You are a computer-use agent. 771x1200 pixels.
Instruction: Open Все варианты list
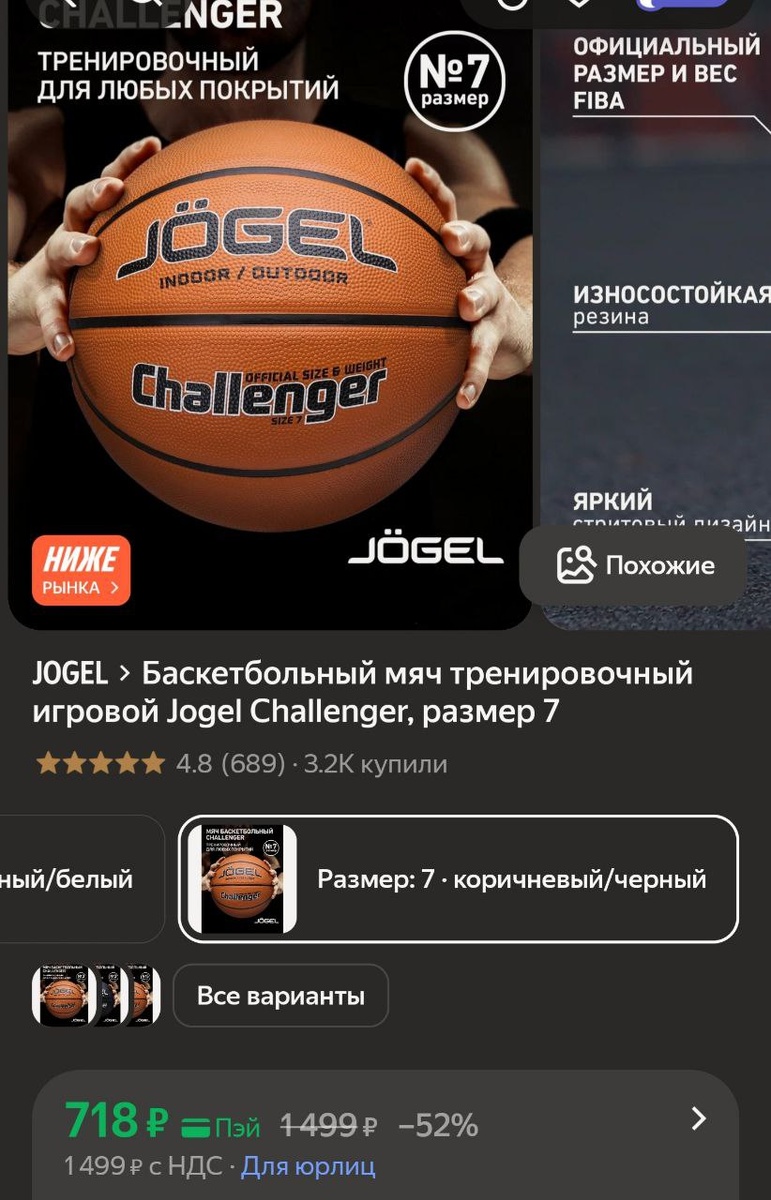tap(281, 995)
